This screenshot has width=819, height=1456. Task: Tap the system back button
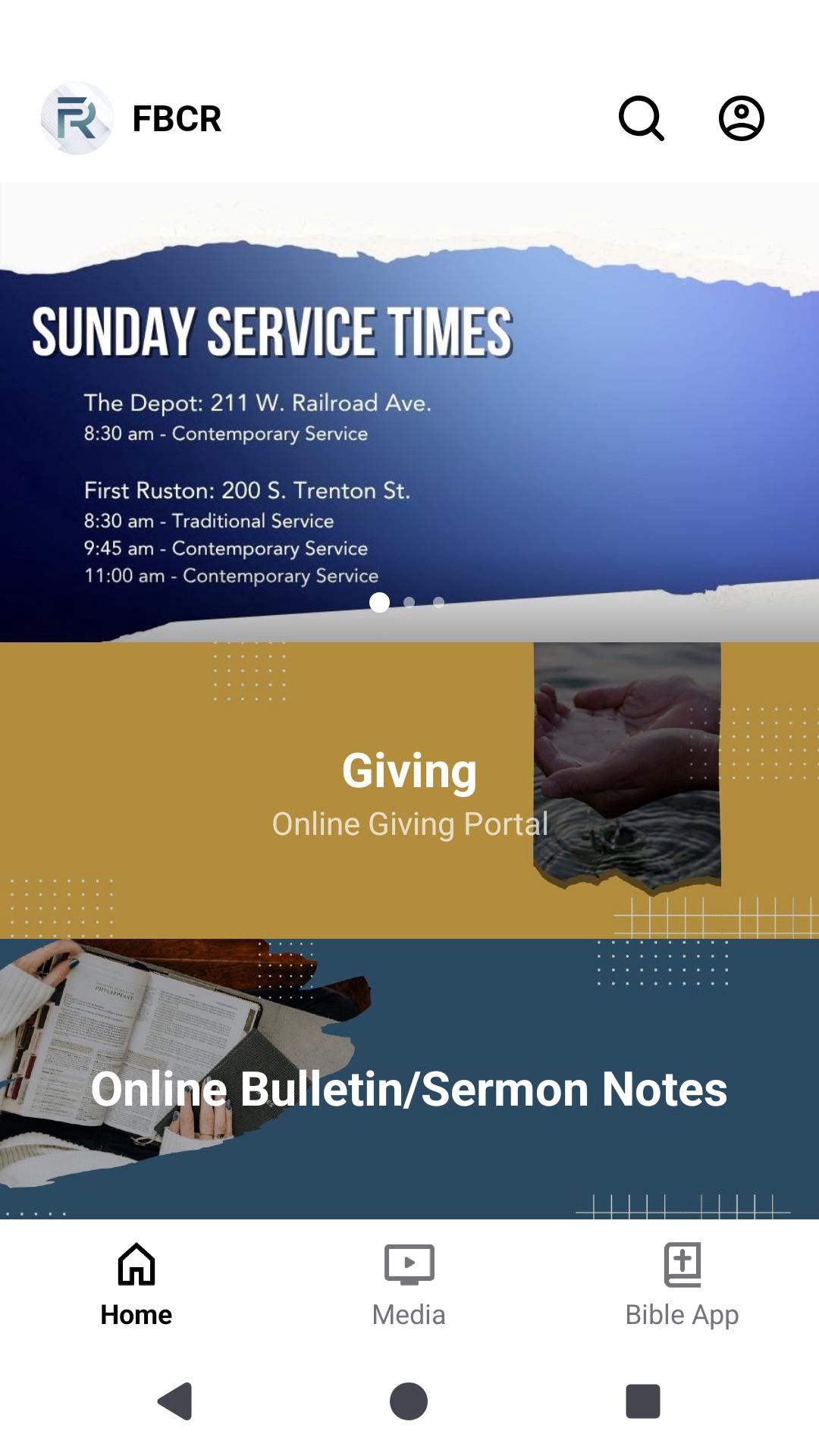click(175, 1401)
